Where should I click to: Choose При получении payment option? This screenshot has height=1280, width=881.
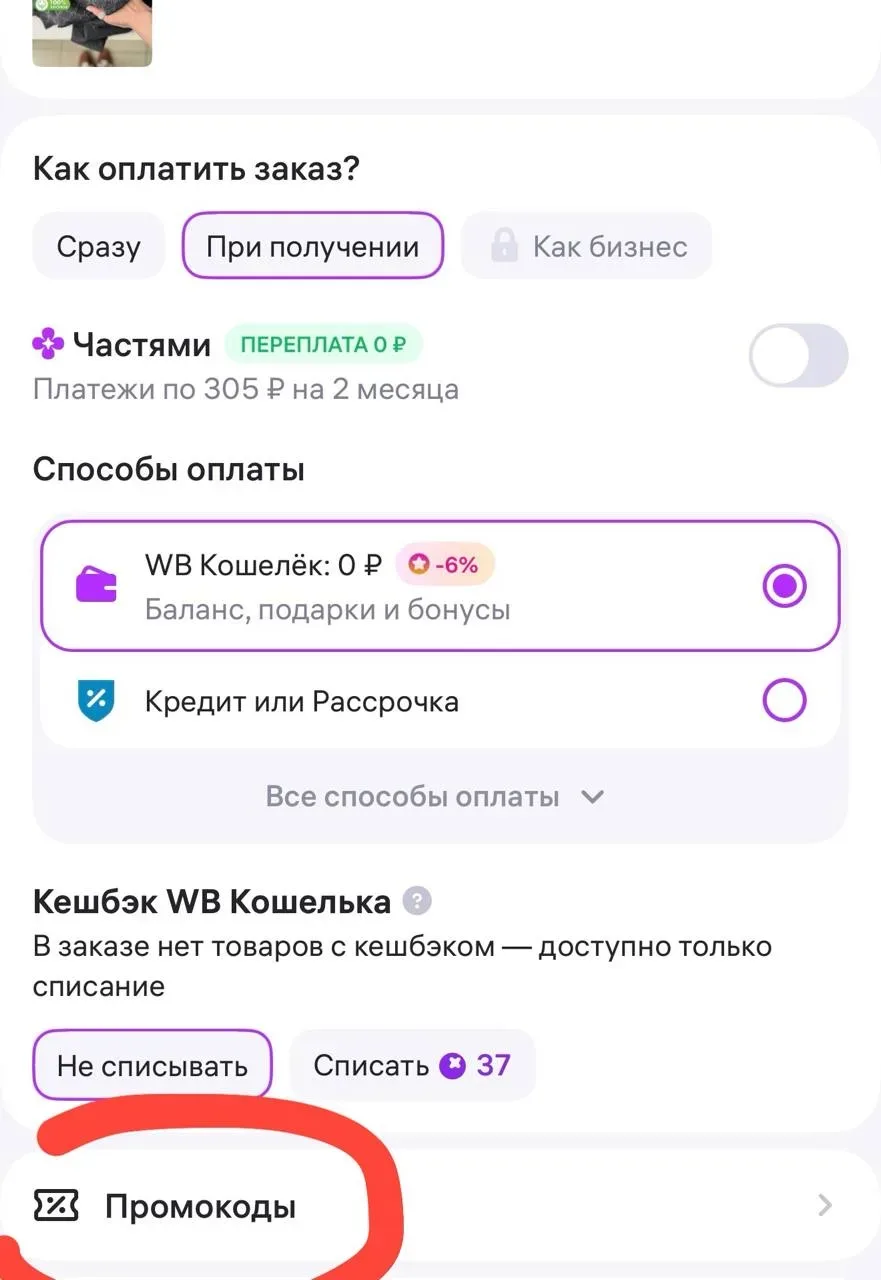tap(312, 246)
